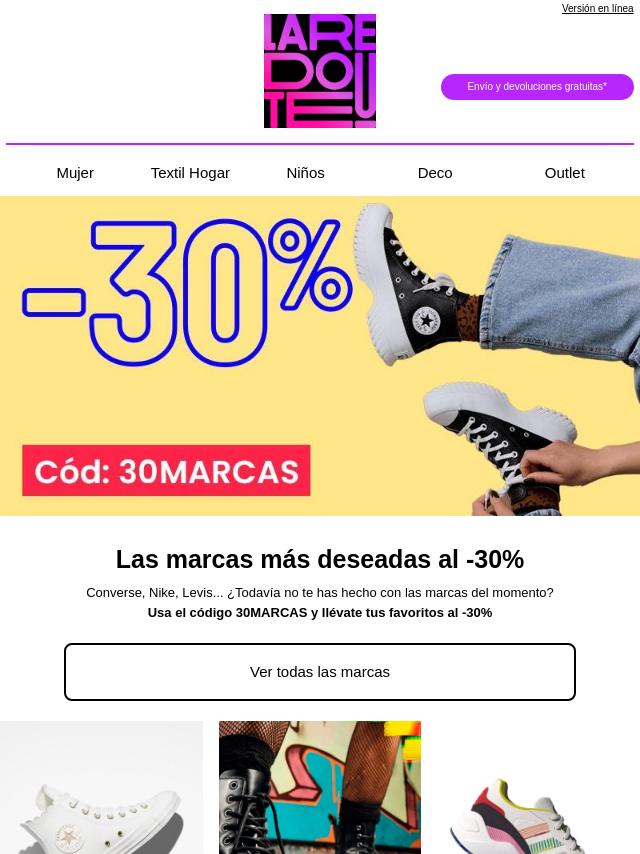
Task: Open the Deco section
Action: [x=435, y=173]
